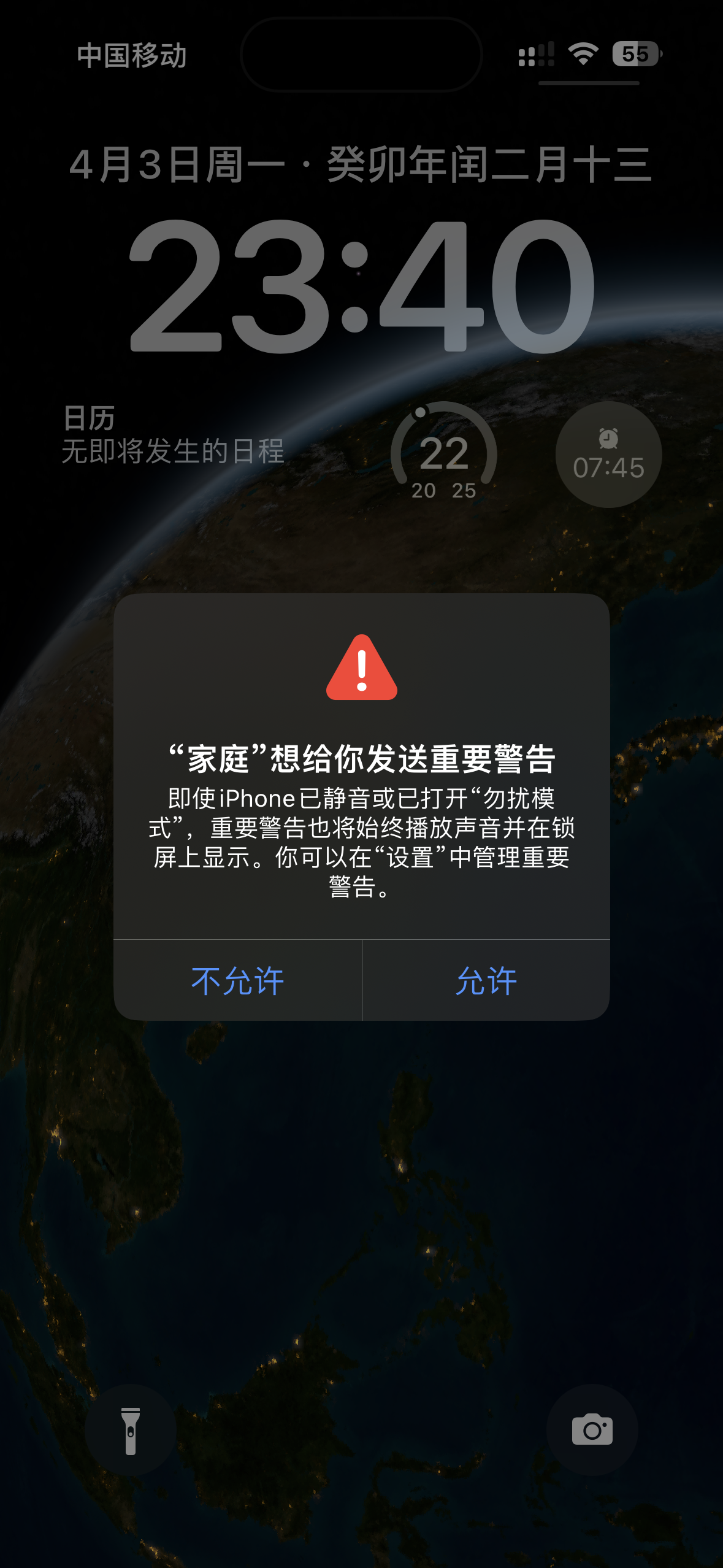
Task: Open the flashlight button
Action: coord(131,1431)
